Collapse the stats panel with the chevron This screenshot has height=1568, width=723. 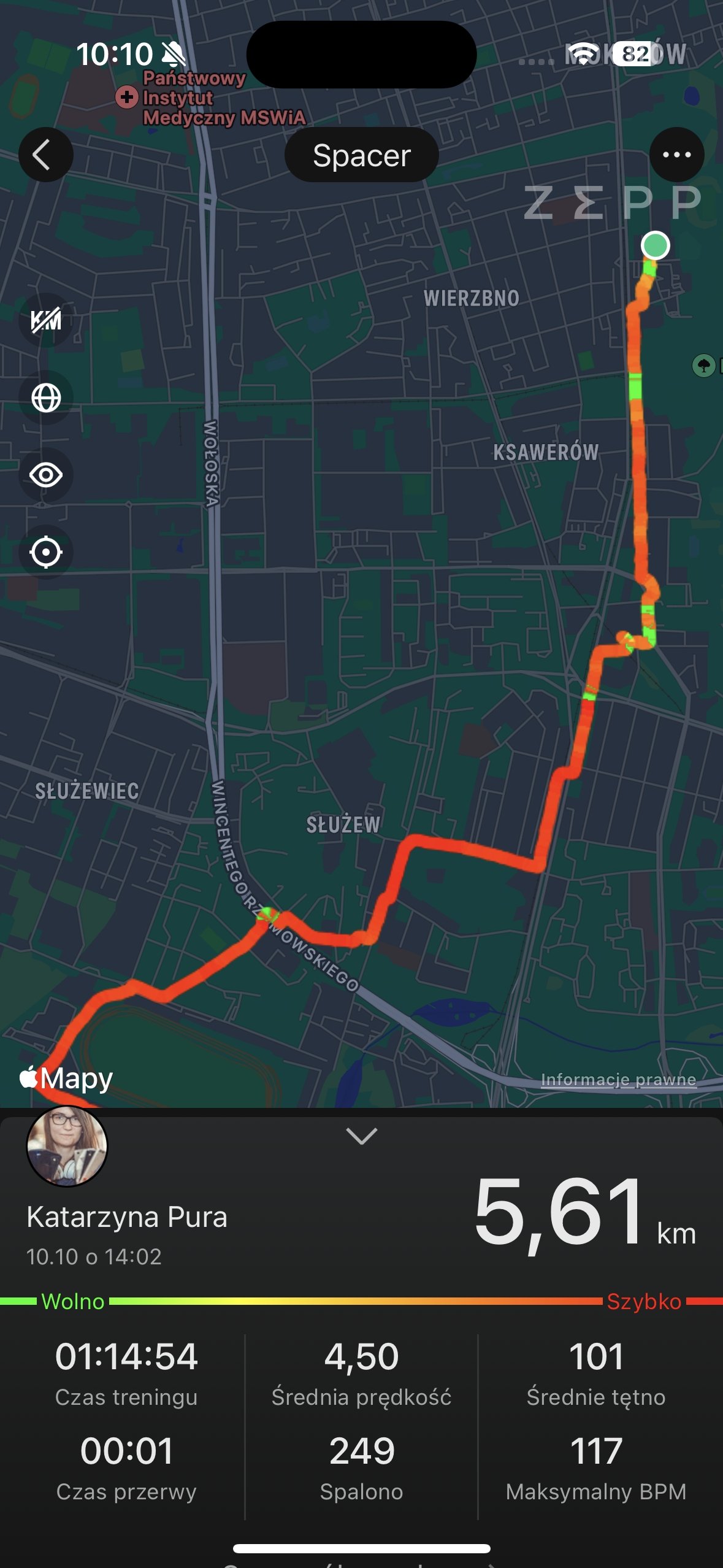(x=362, y=1136)
